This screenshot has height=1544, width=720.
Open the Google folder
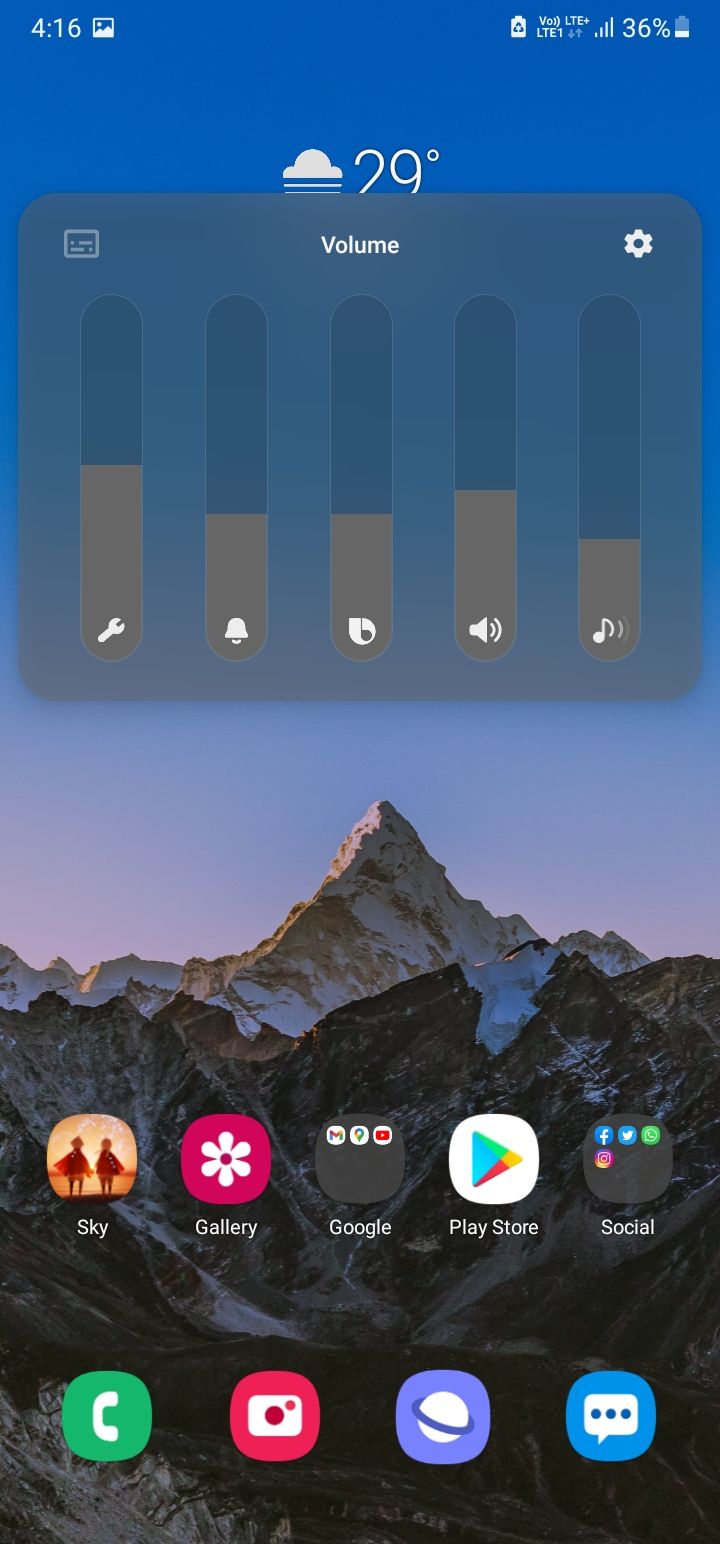click(360, 1159)
